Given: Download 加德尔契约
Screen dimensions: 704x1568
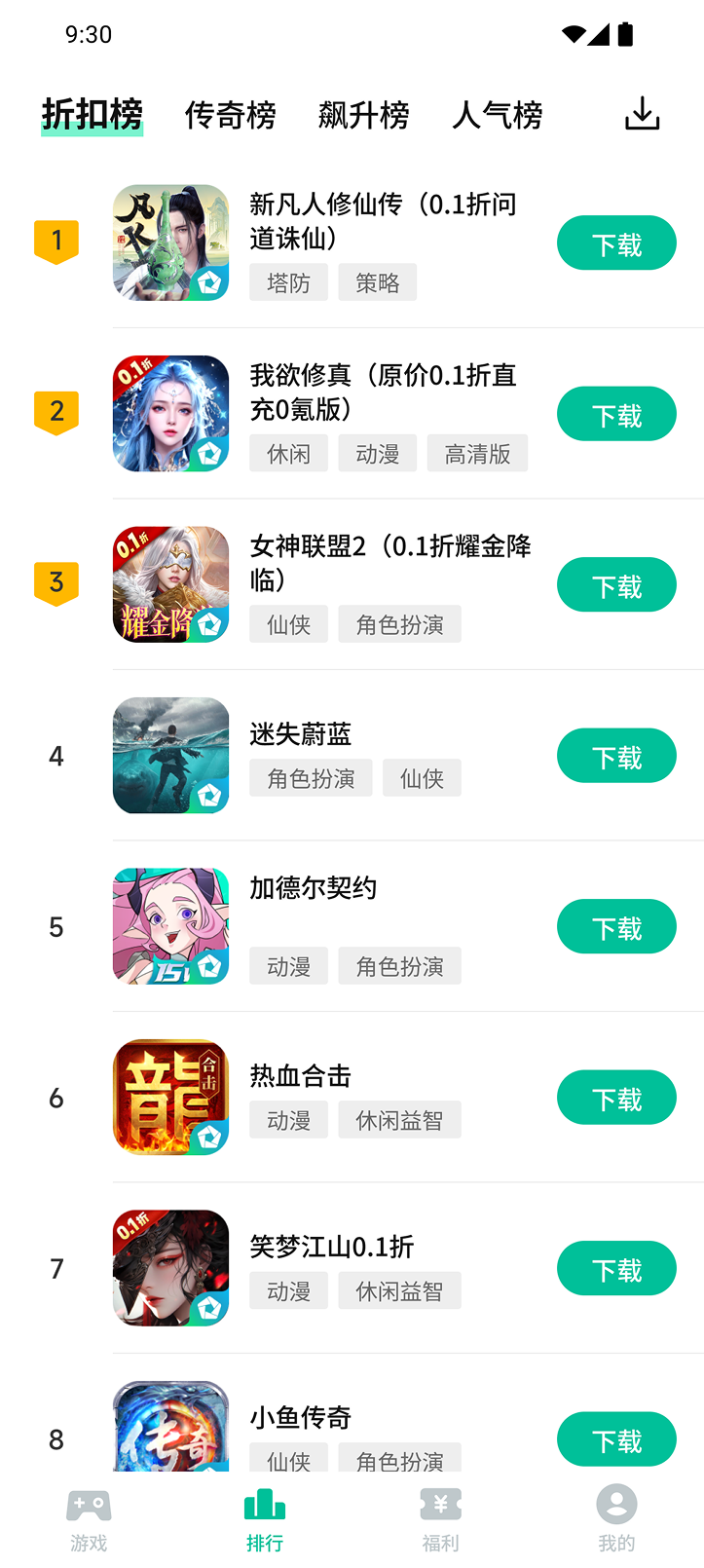Looking at the screenshot, I should tap(616, 927).
